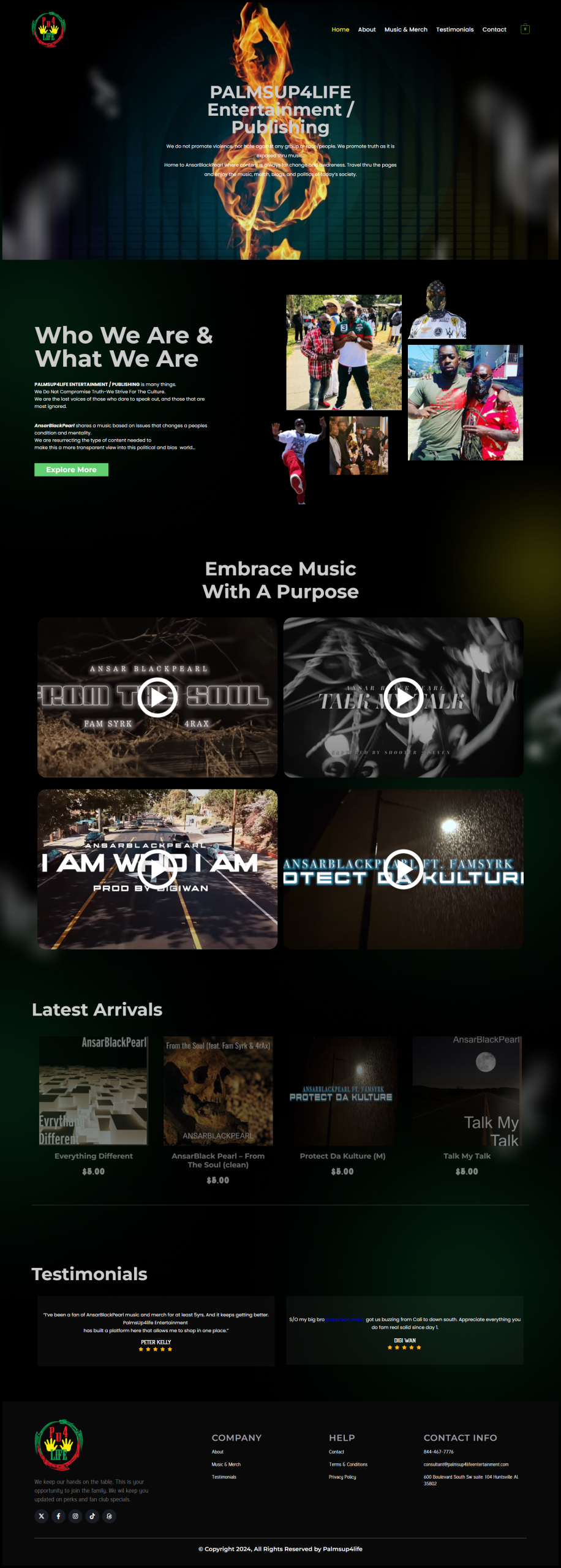Visit the Facebook page from footer

(x=58, y=1516)
